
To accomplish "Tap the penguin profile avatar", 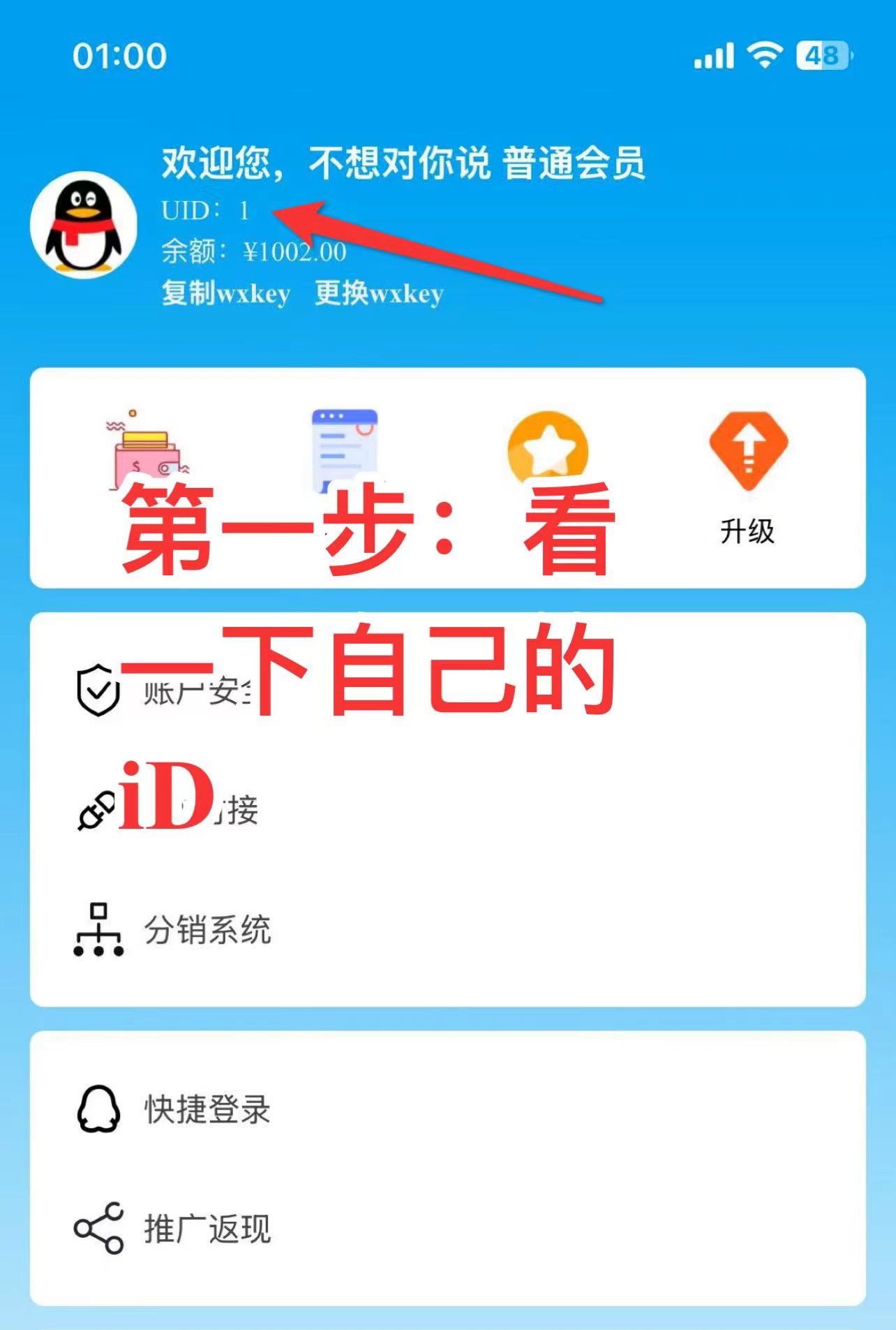I will (x=84, y=225).
